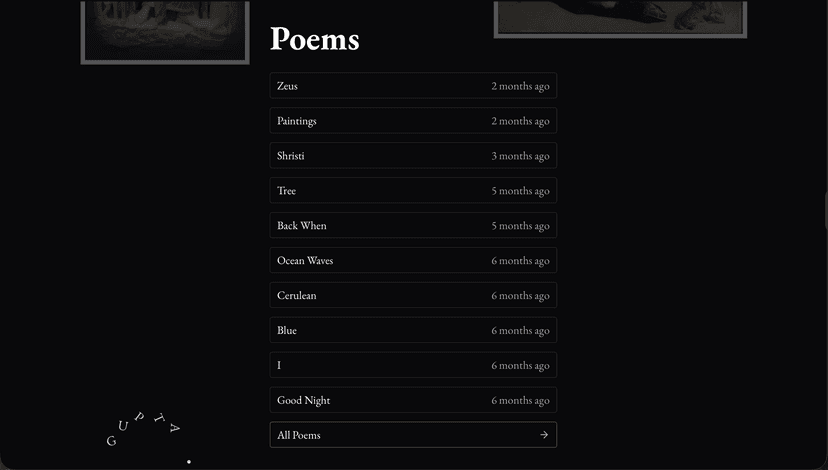Read the poem Shristi

(x=412, y=156)
